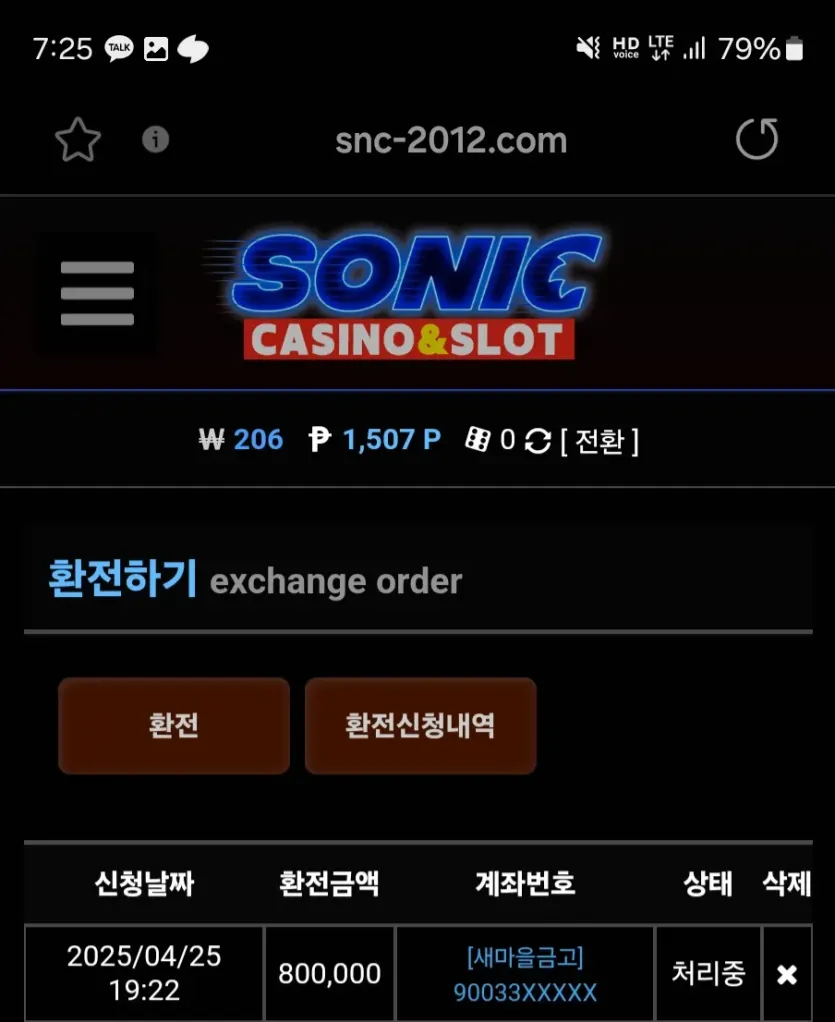
Task: Select the 환전 button
Action: (x=174, y=726)
